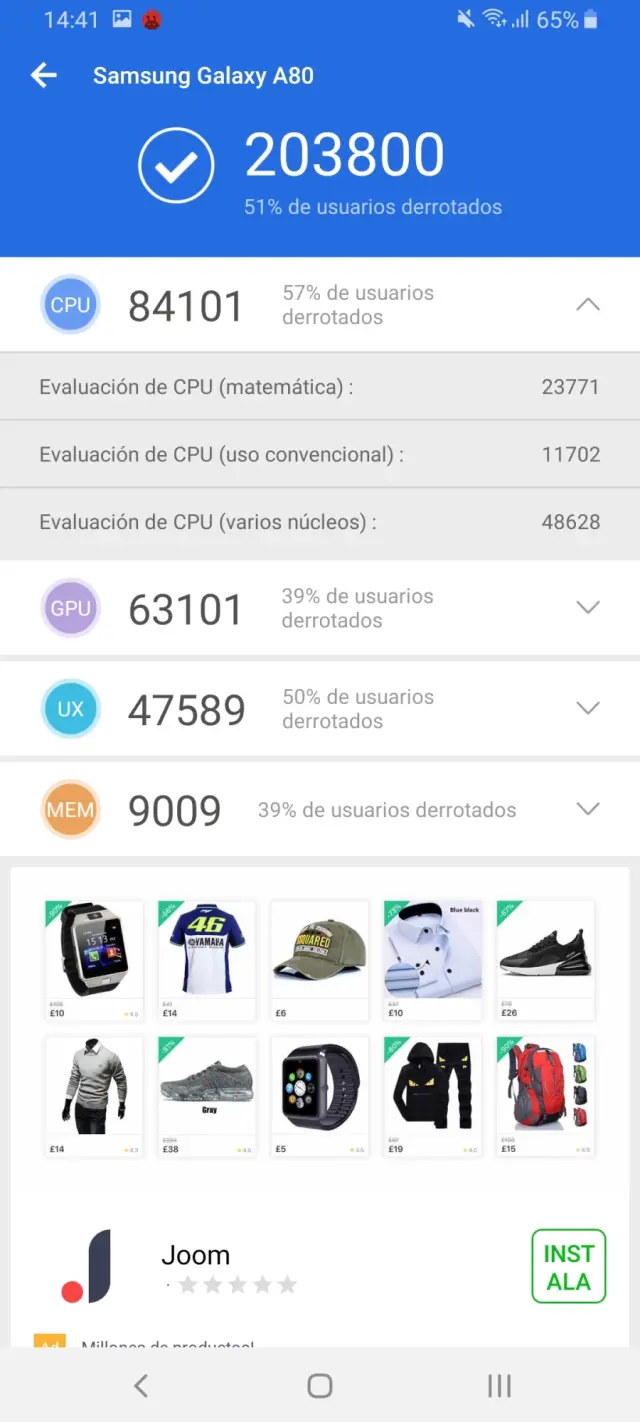The height and width of the screenshot is (1422, 640).
Task: View the blue black shirt product
Action: [x=432, y=958]
